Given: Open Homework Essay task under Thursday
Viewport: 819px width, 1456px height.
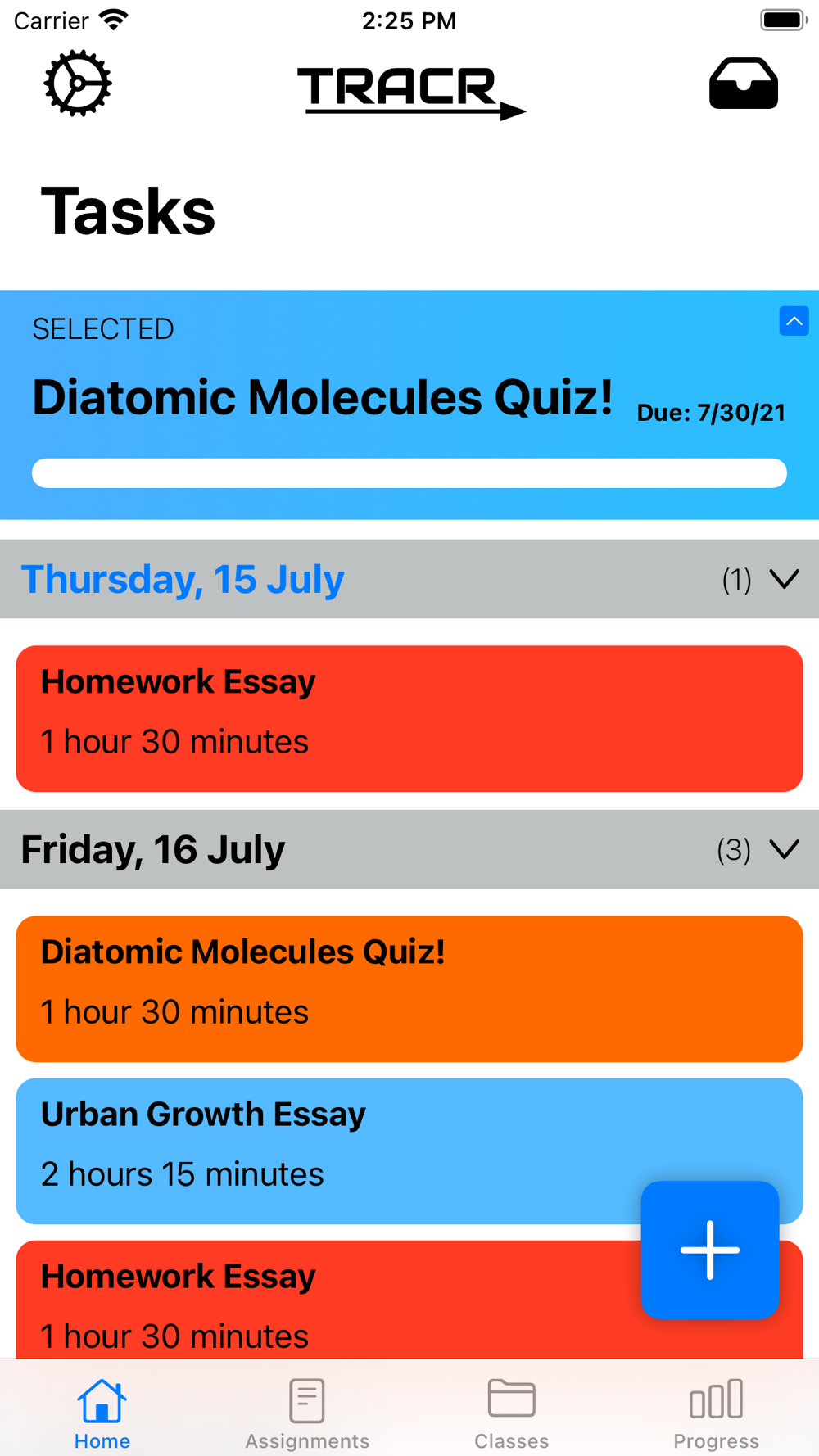Looking at the screenshot, I should coord(409,719).
